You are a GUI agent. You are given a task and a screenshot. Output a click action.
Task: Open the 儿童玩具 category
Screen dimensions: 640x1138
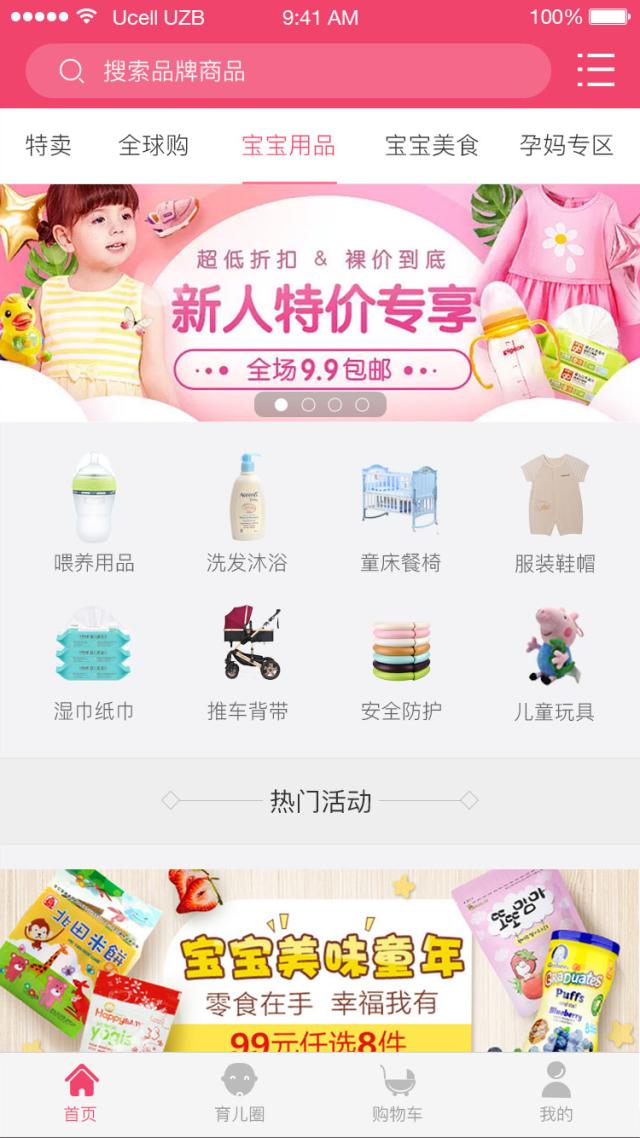click(555, 662)
